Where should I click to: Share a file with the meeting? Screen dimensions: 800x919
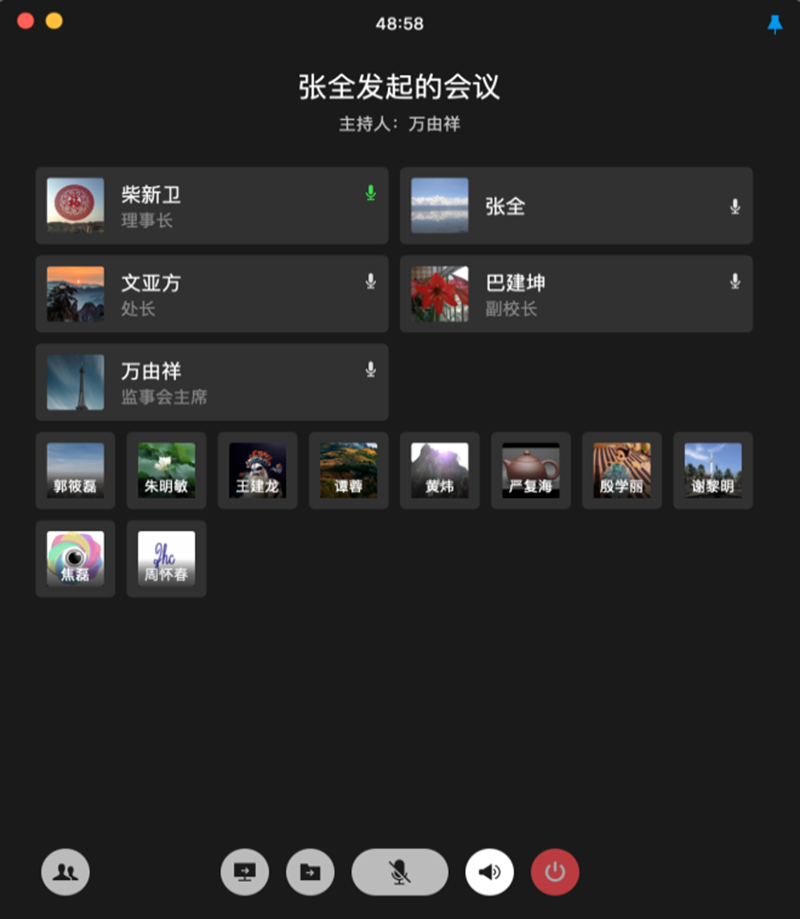[310, 871]
